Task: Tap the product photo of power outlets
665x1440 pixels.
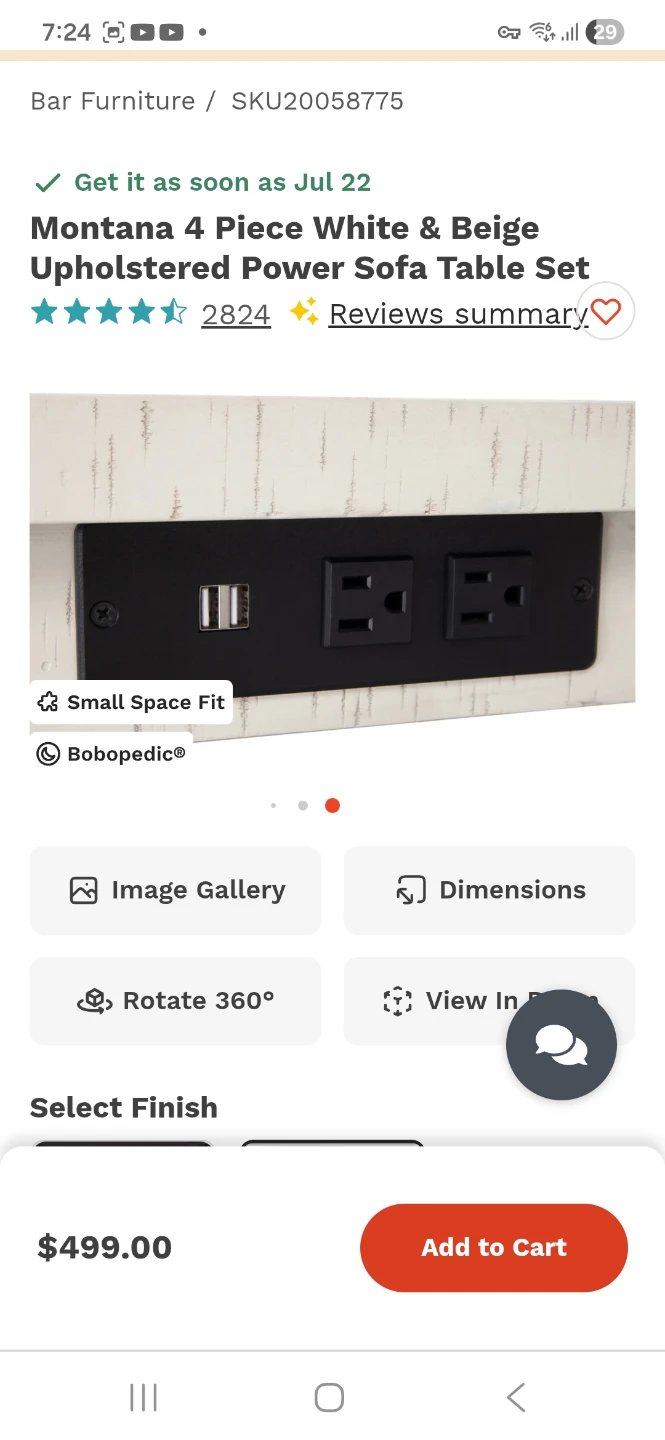Action: pos(332,568)
